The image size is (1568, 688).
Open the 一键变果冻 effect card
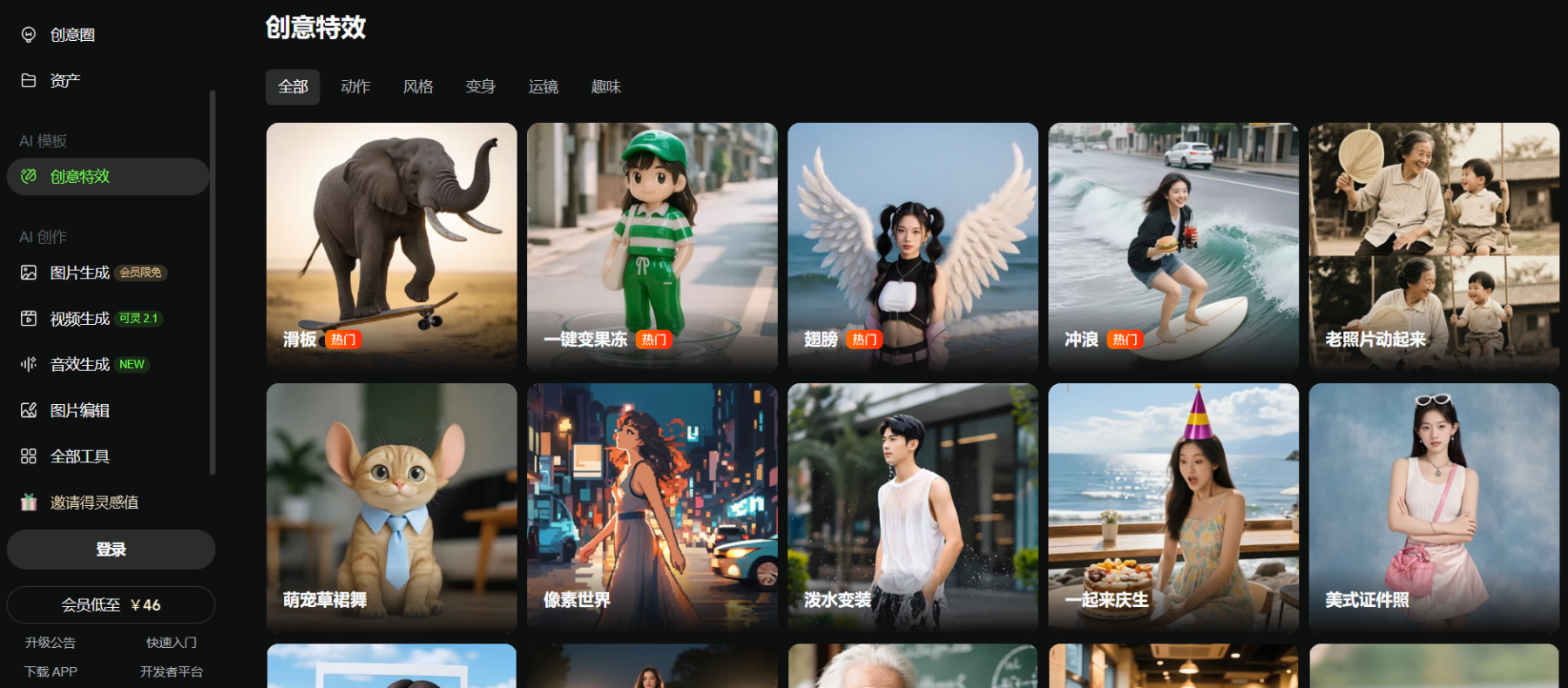pos(652,246)
